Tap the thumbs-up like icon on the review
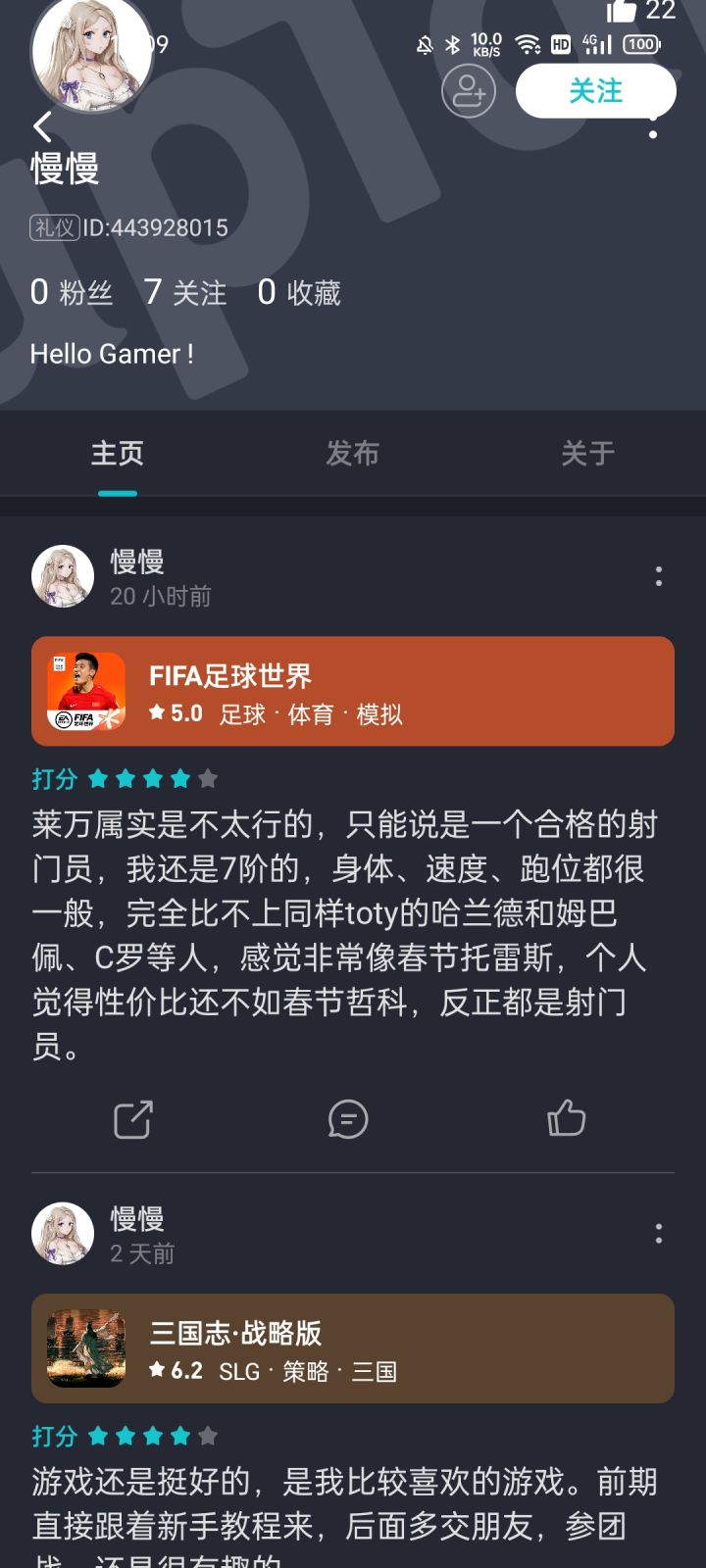This screenshot has height=1568, width=706. [x=569, y=1119]
